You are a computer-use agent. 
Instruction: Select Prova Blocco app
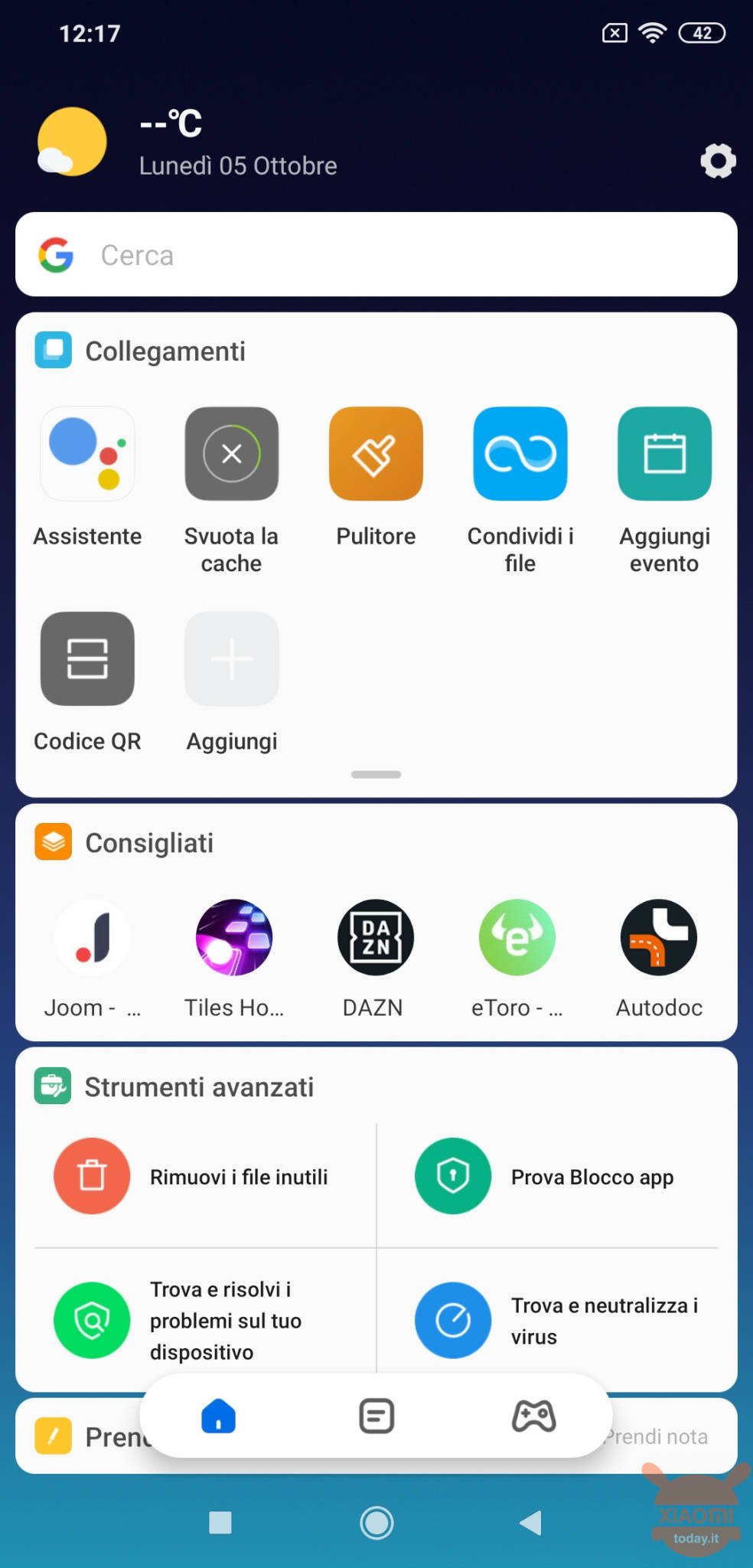point(548,1177)
